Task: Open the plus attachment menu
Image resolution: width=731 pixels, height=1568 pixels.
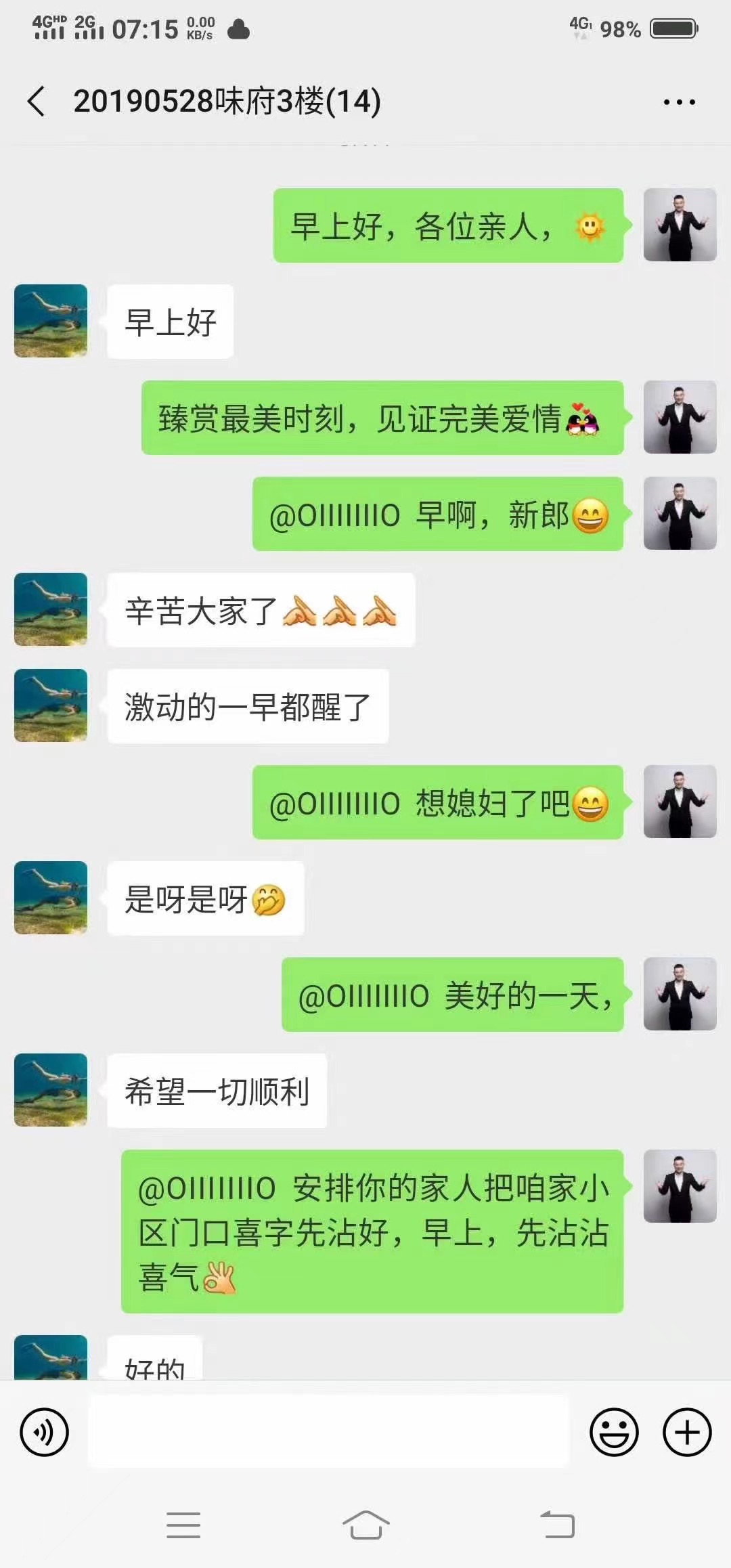Action: coord(687,1432)
